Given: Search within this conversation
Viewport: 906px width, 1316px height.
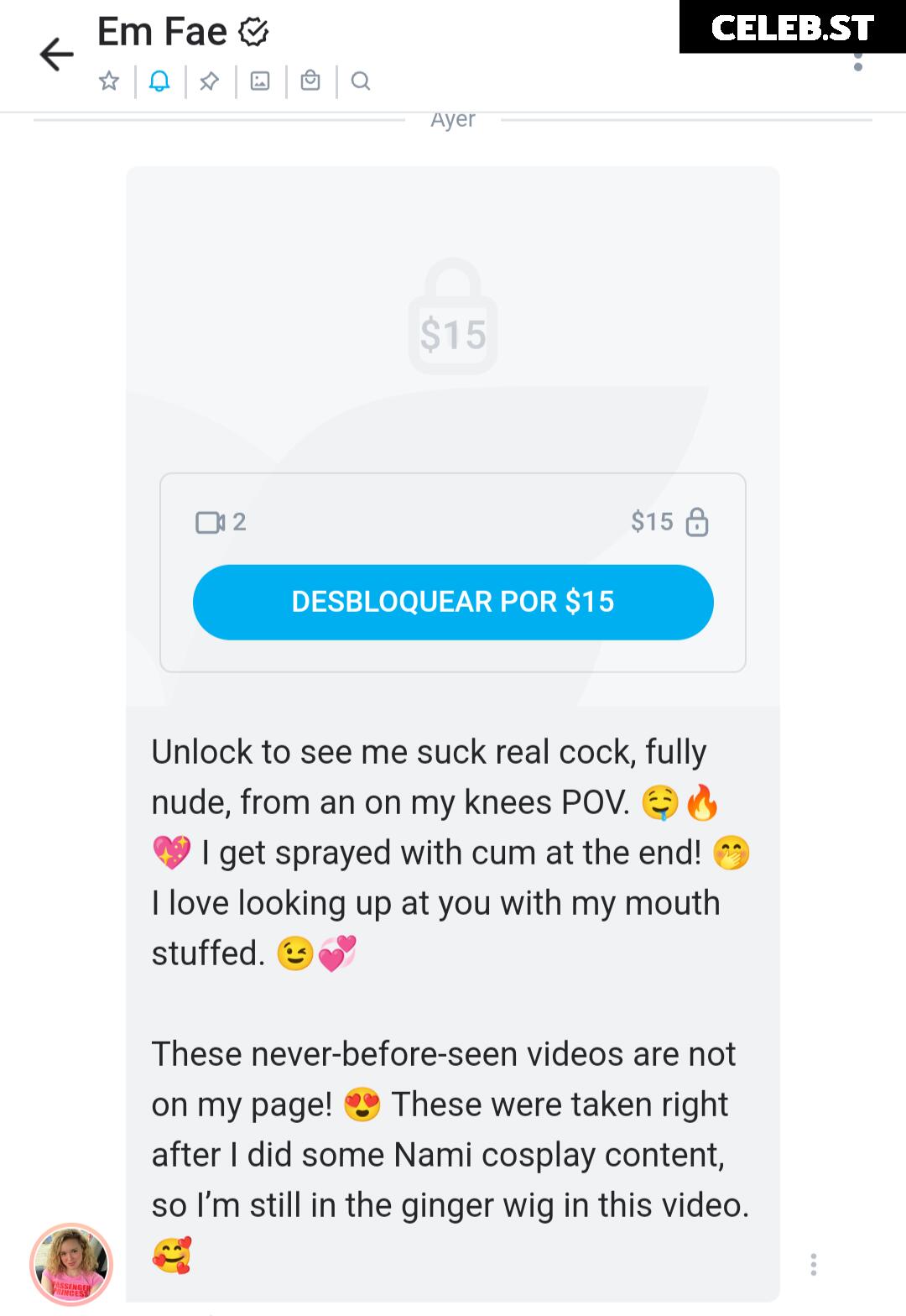Looking at the screenshot, I should click(361, 81).
